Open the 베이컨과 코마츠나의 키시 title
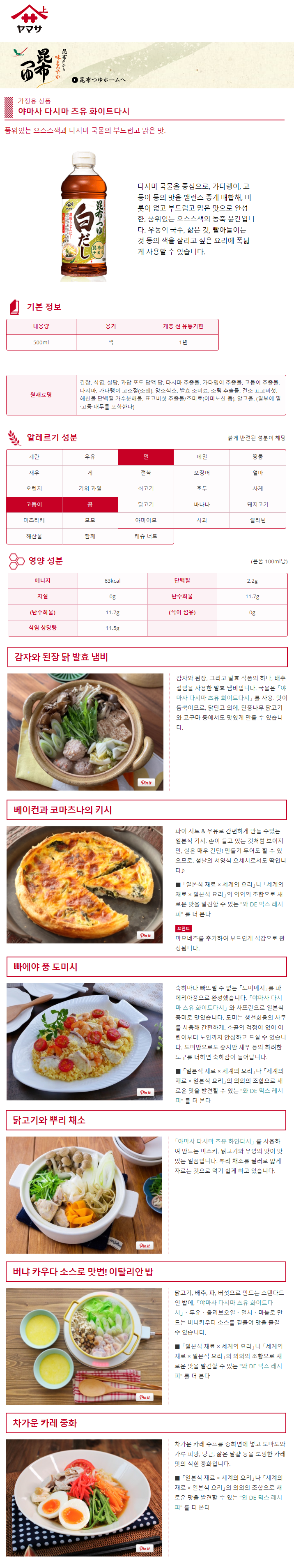 click(63, 809)
